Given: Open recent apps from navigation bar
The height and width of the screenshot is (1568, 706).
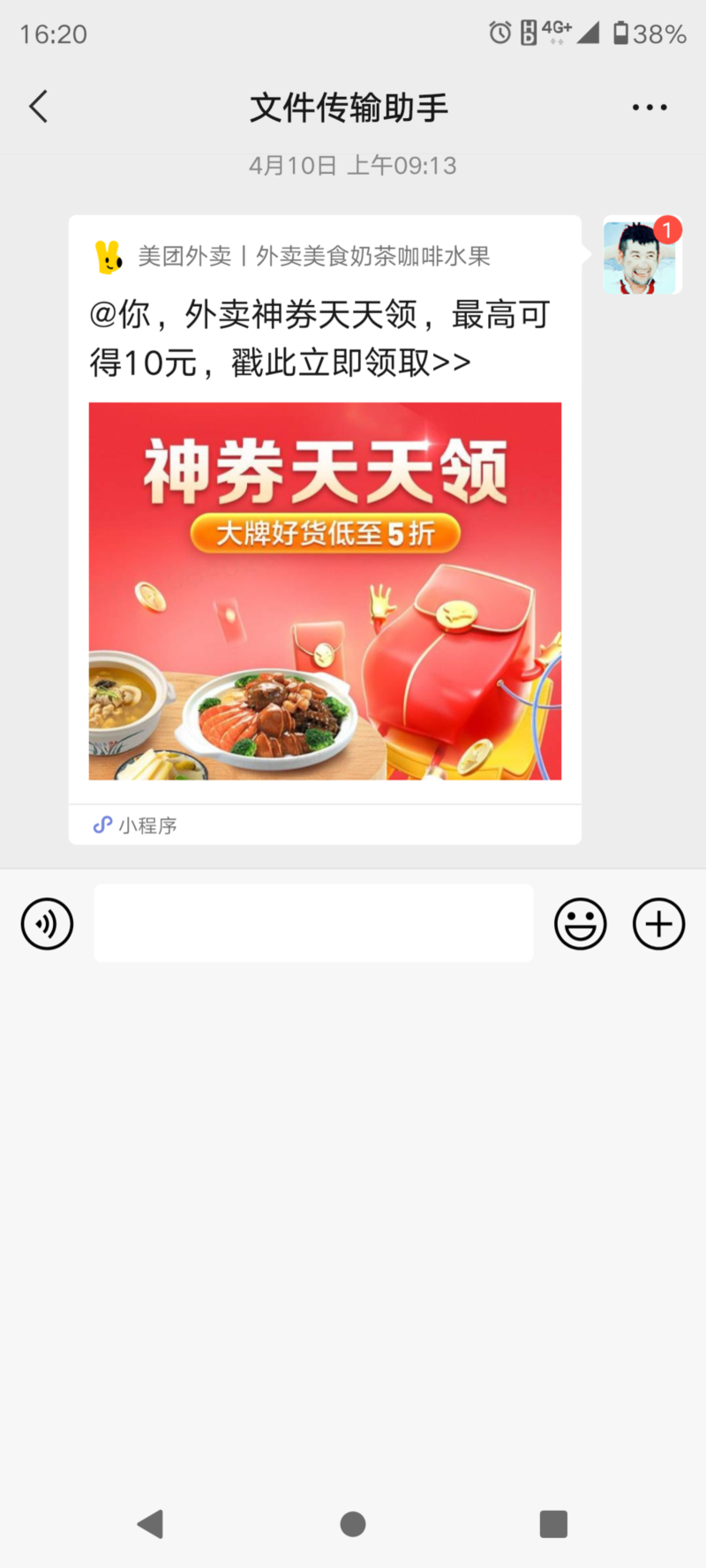Looking at the screenshot, I should click(x=553, y=1524).
